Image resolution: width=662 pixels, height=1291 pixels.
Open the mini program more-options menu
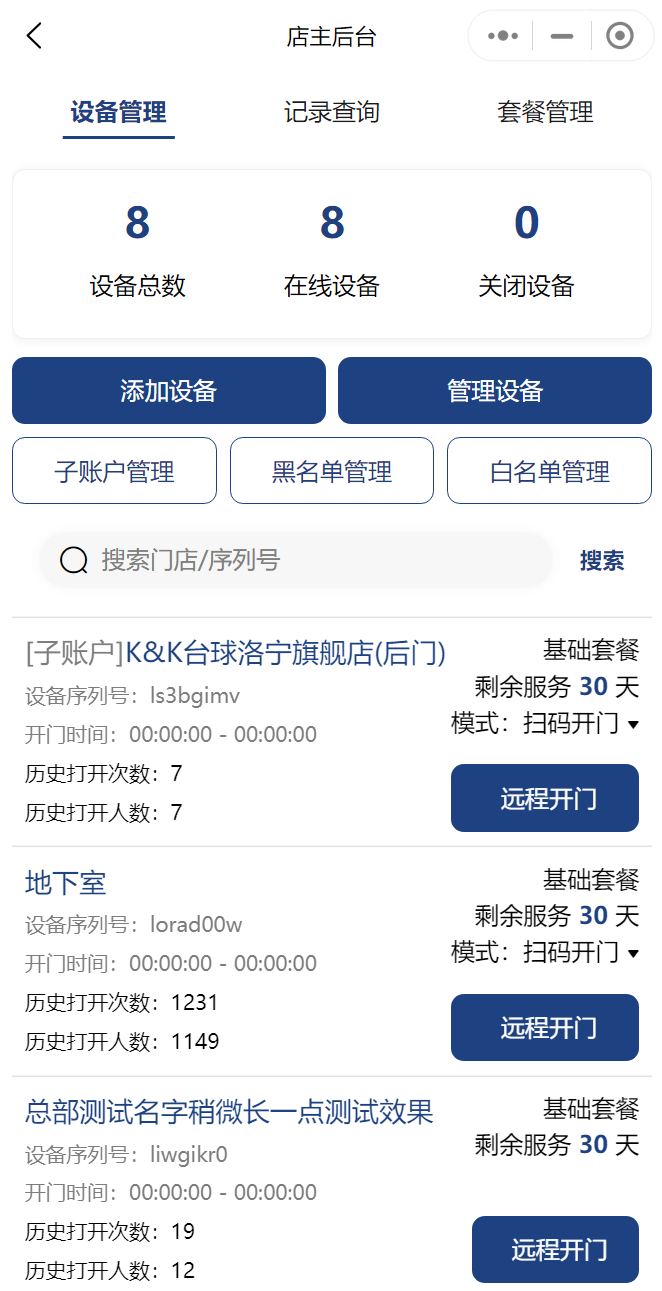(x=502, y=37)
